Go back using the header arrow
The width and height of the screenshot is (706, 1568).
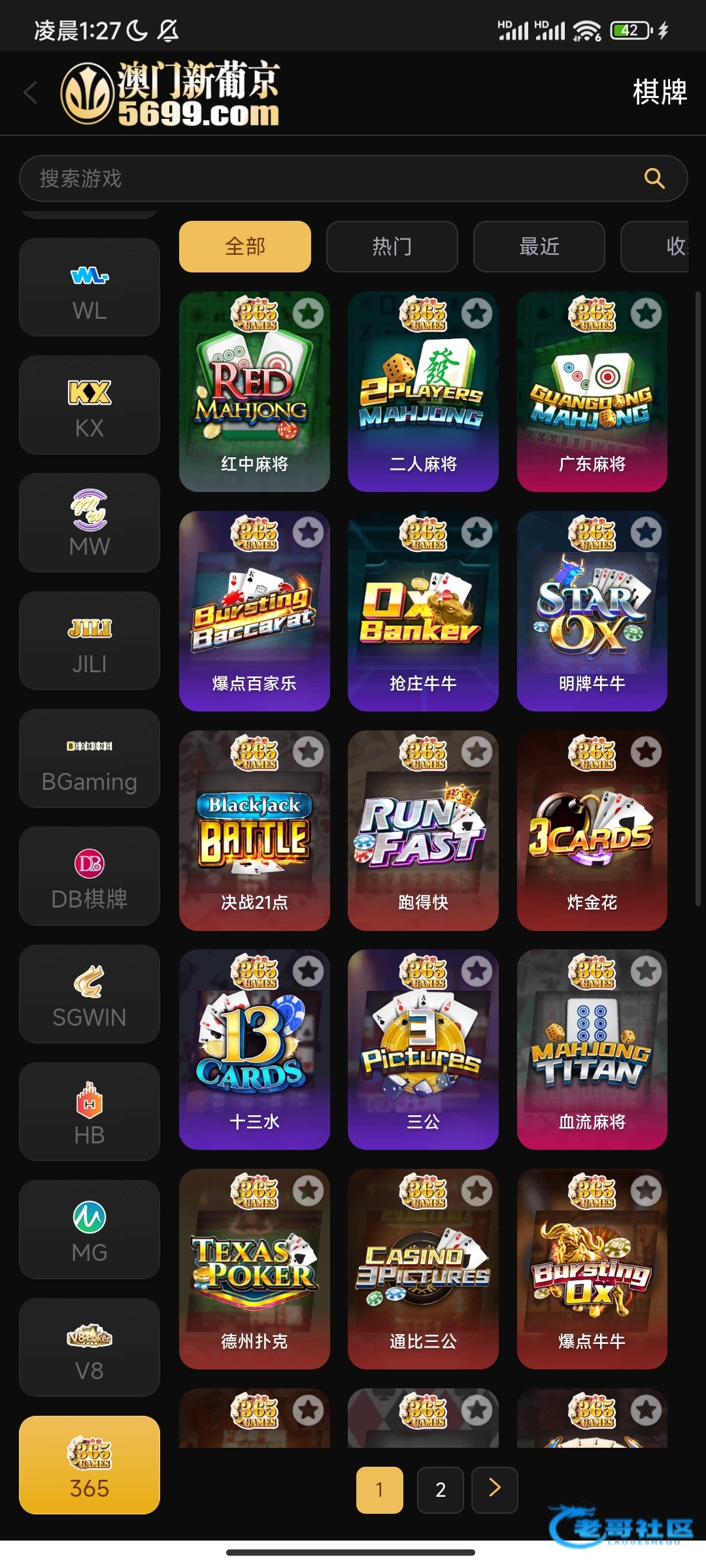[30, 93]
